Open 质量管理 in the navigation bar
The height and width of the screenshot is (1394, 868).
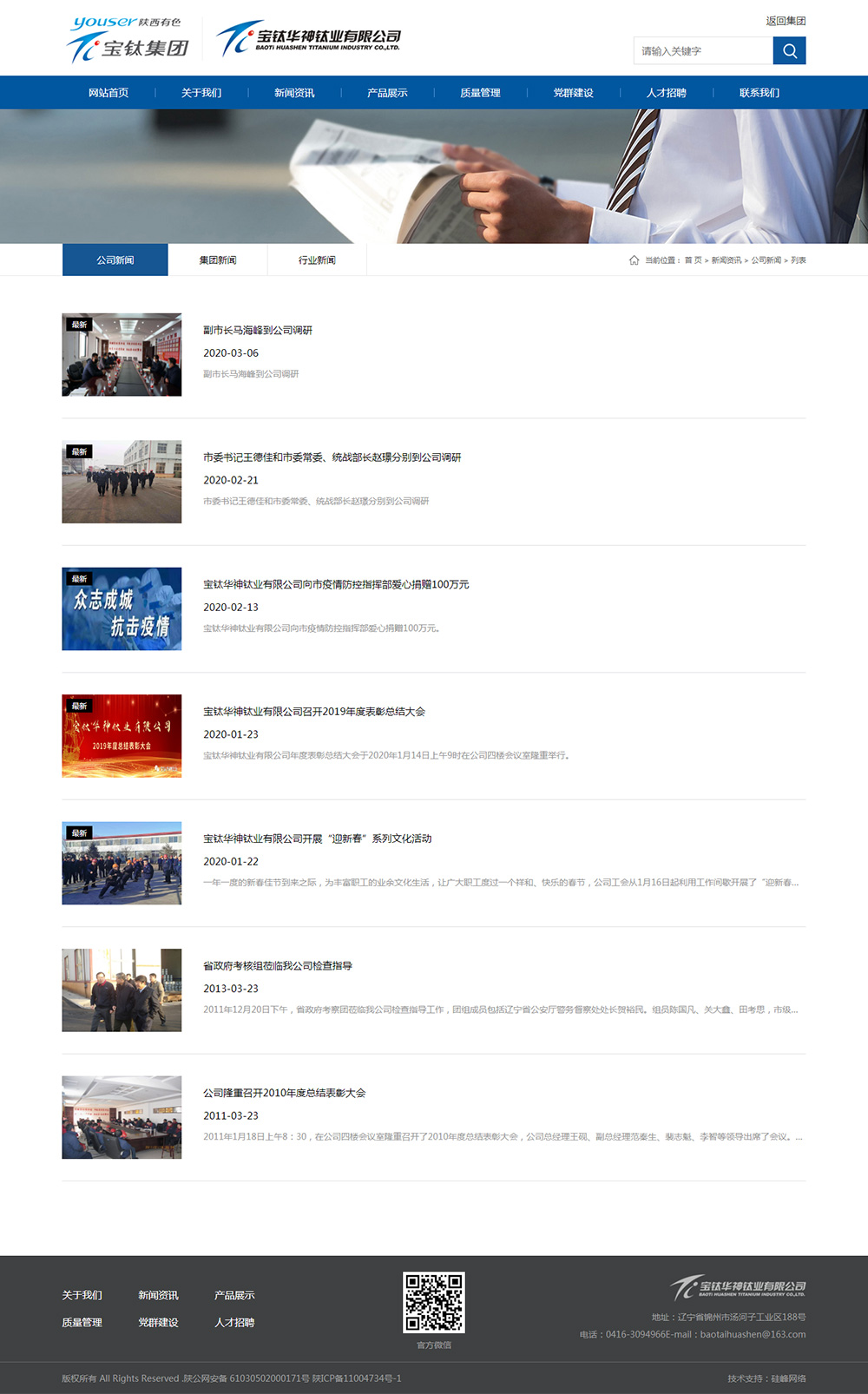pyautogui.click(x=480, y=93)
